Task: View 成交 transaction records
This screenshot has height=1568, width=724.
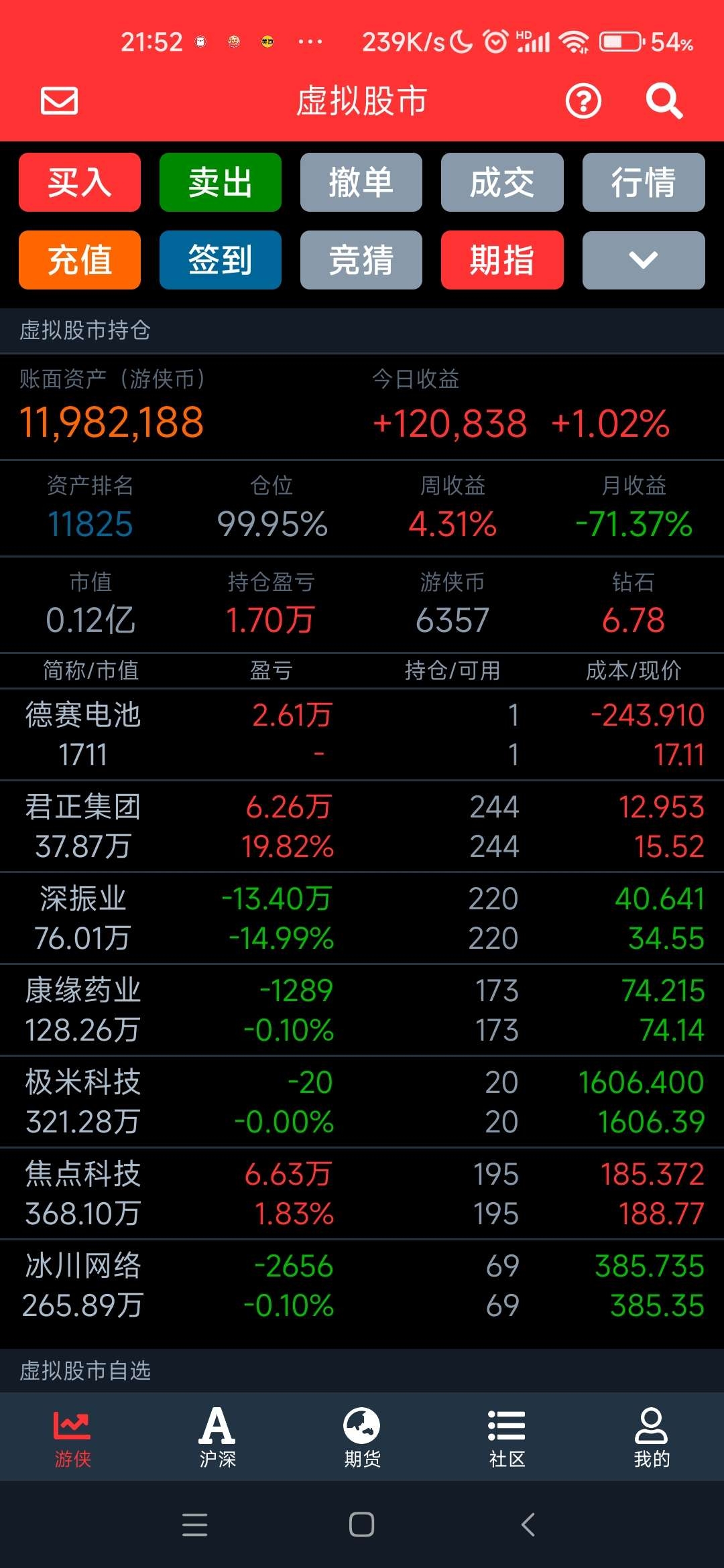Action: pos(502,182)
